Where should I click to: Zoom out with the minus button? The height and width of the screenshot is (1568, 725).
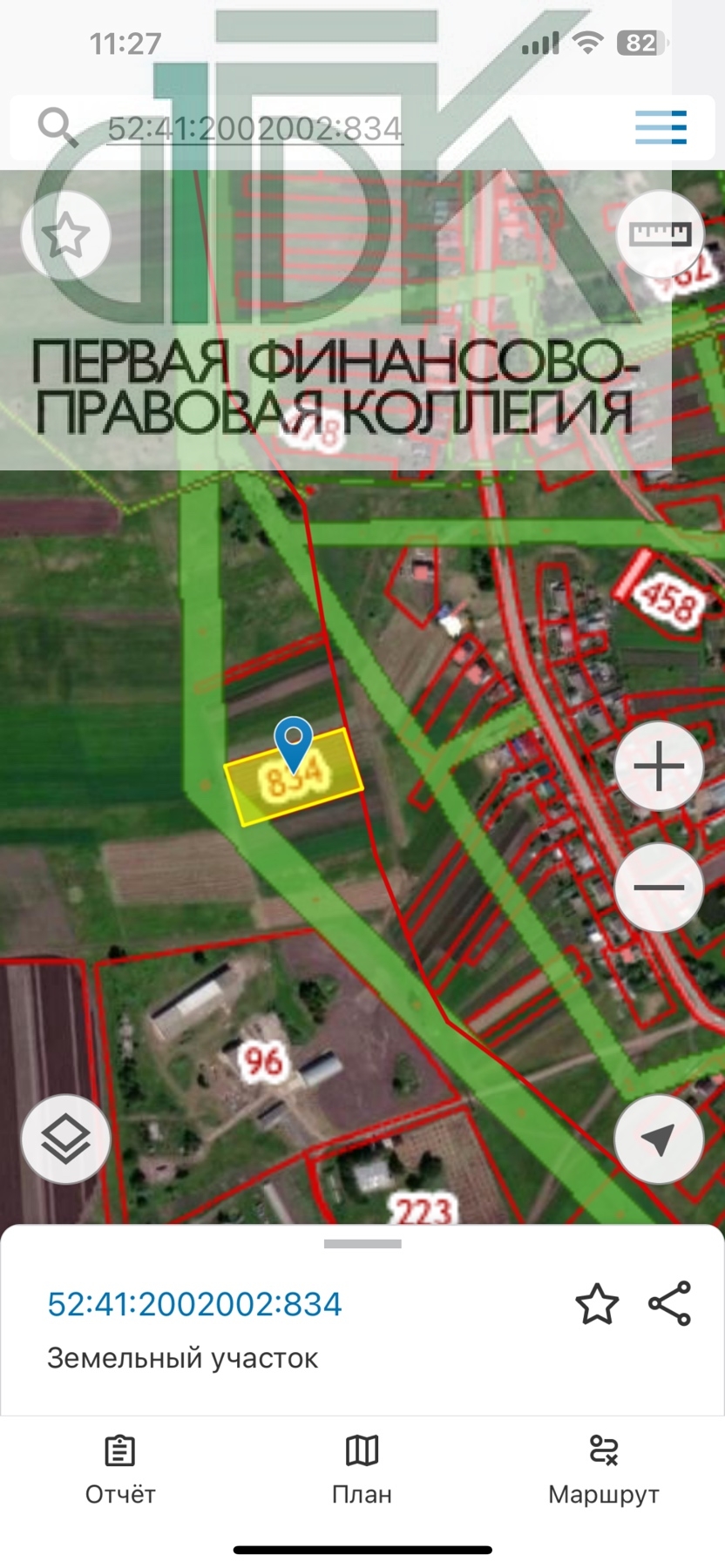click(659, 887)
